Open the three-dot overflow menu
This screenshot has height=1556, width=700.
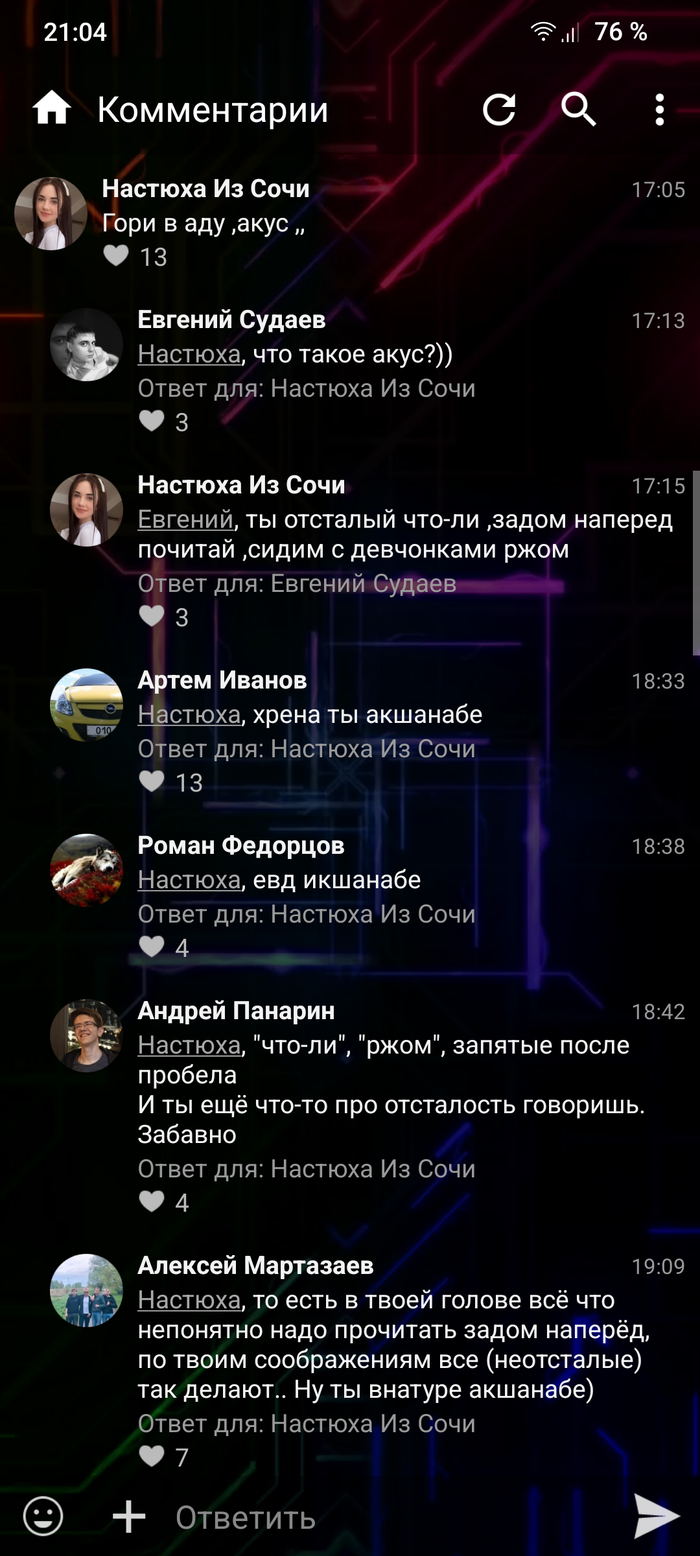(x=659, y=109)
